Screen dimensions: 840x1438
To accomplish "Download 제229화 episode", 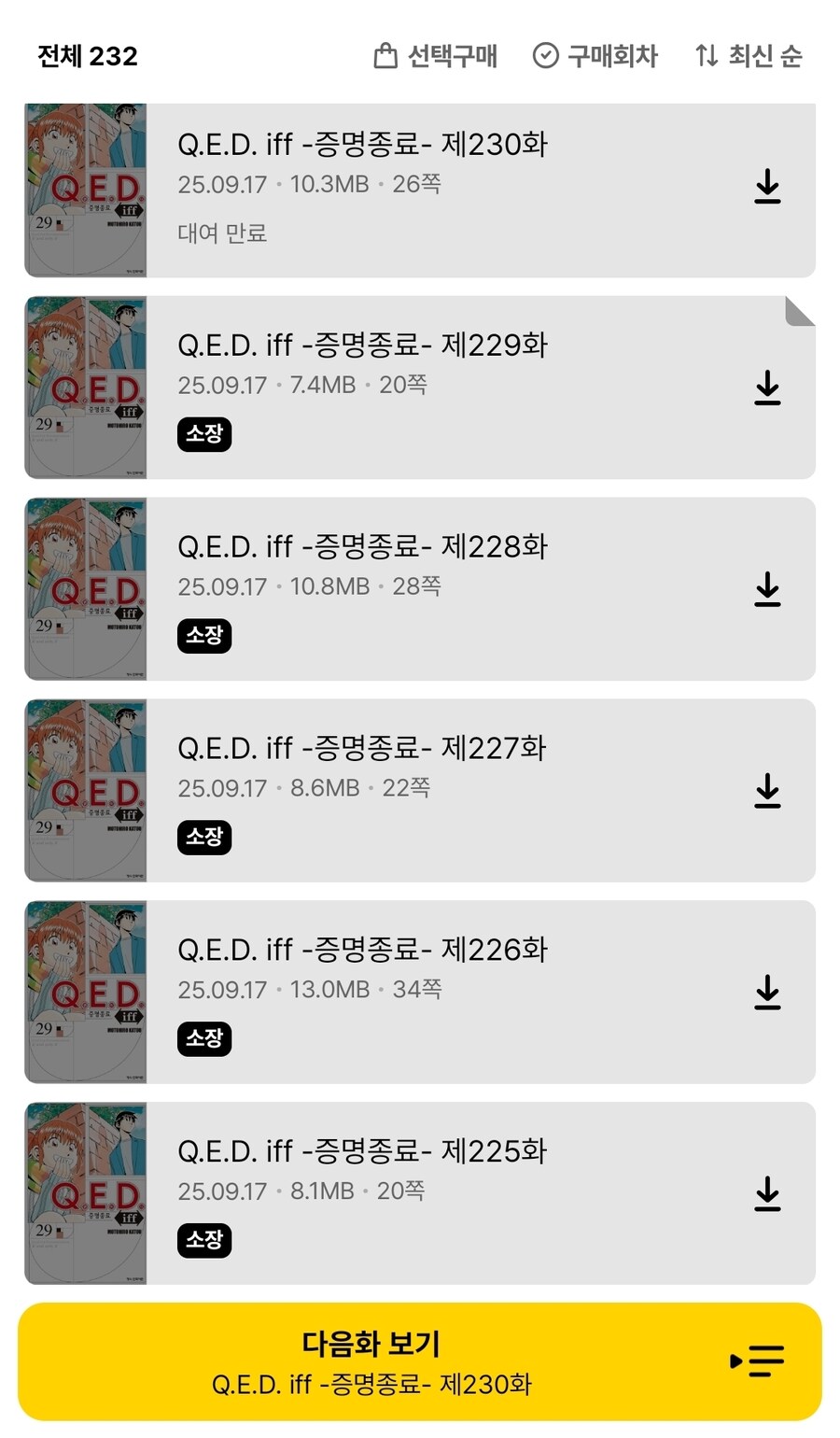I will tap(767, 388).
